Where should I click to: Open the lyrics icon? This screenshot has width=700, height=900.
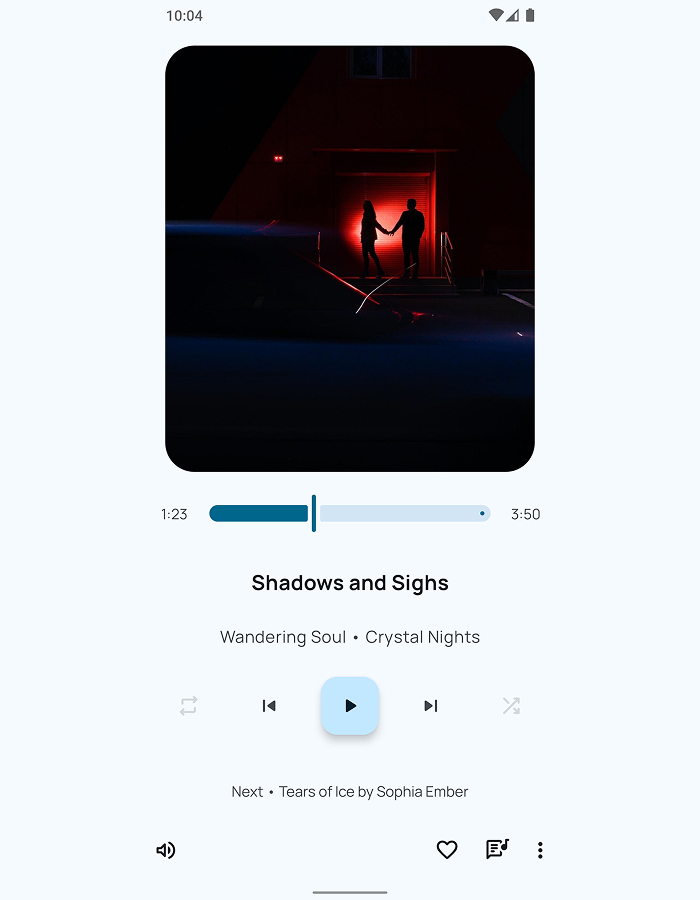click(x=497, y=850)
